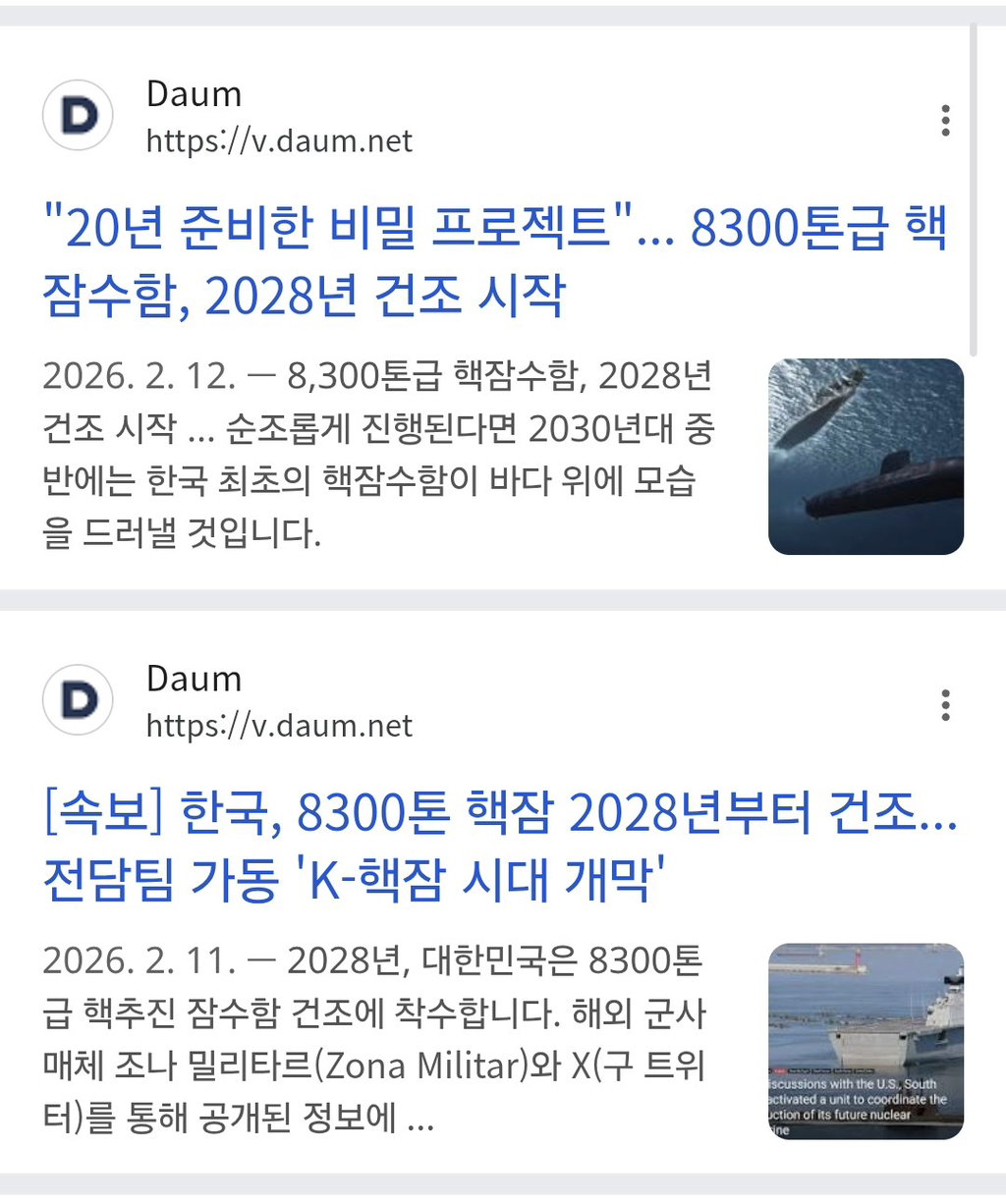
Task: Open overflow menu for the "20년 준비한 비밀 프로젝트" result
Action: [x=945, y=120]
